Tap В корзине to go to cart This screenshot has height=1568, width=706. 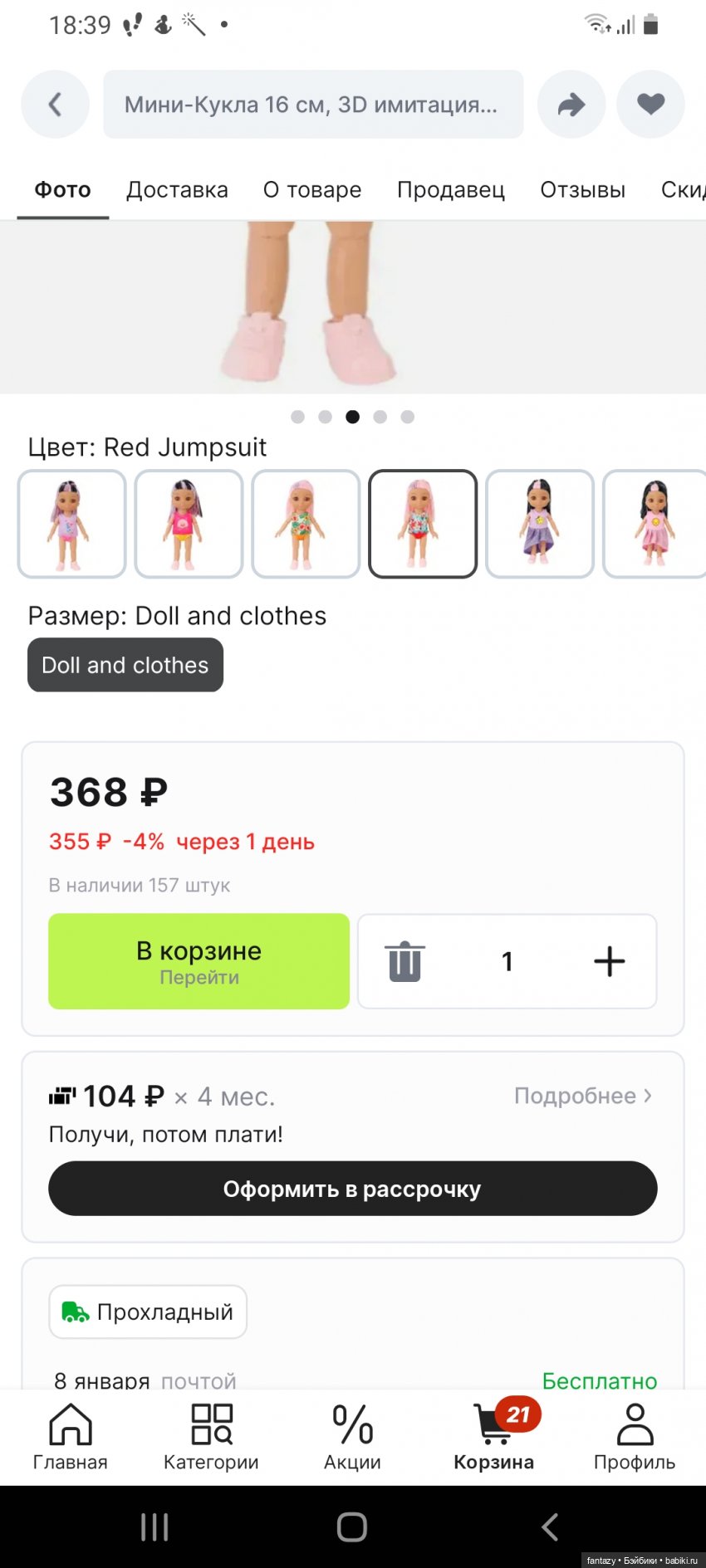click(x=199, y=961)
